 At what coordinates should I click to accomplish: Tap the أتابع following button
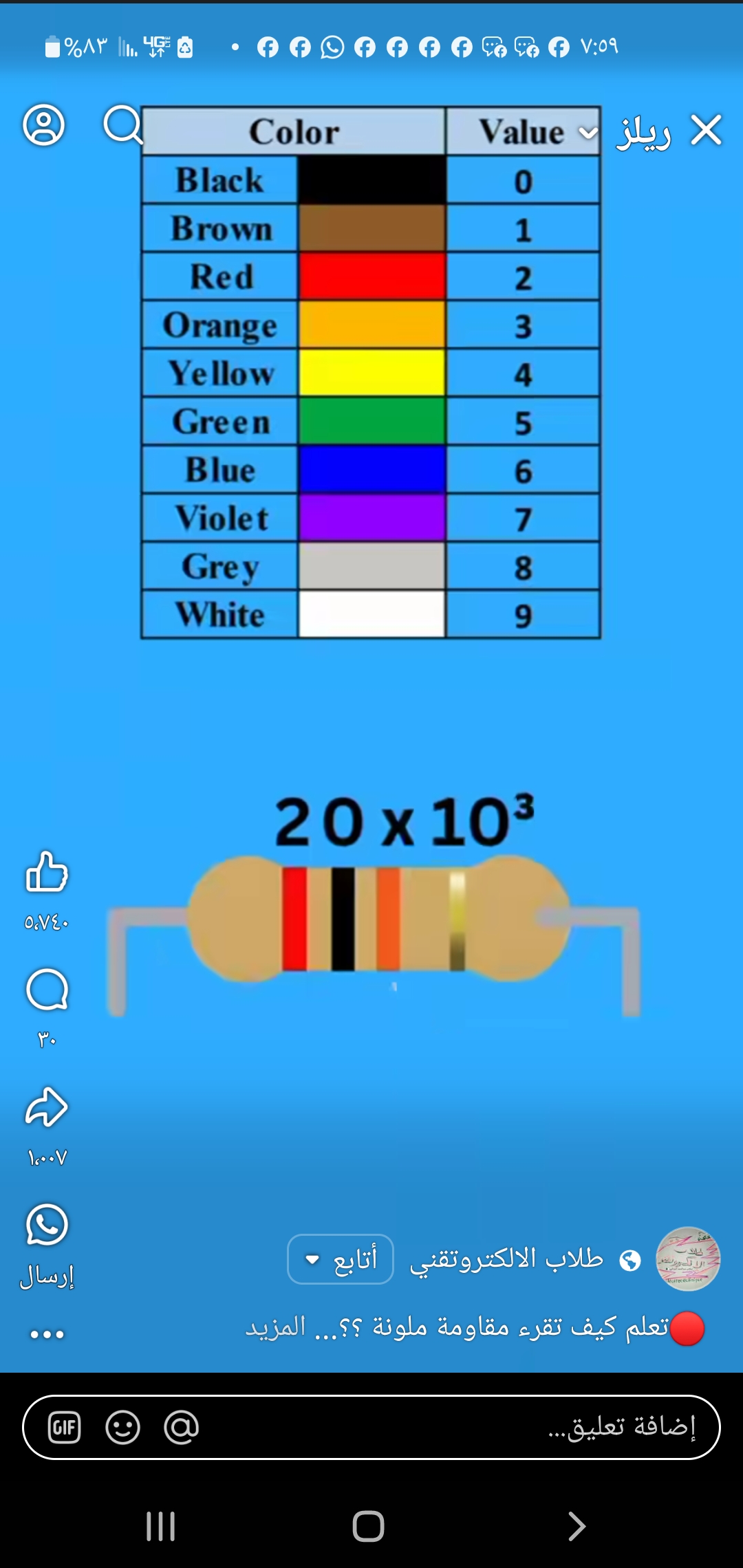coord(341,1259)
